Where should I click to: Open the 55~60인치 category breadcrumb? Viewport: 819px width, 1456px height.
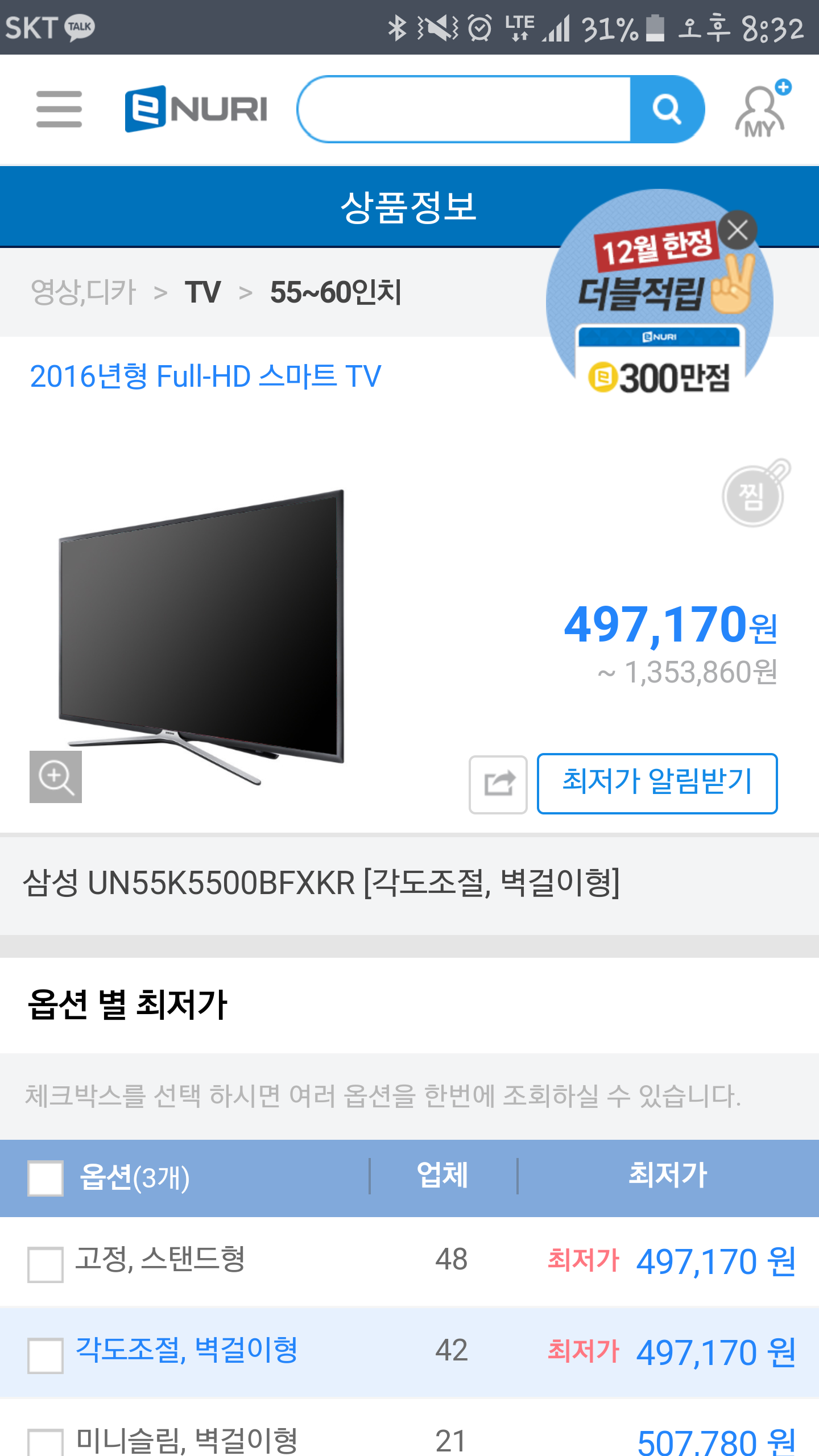point(336,292)
